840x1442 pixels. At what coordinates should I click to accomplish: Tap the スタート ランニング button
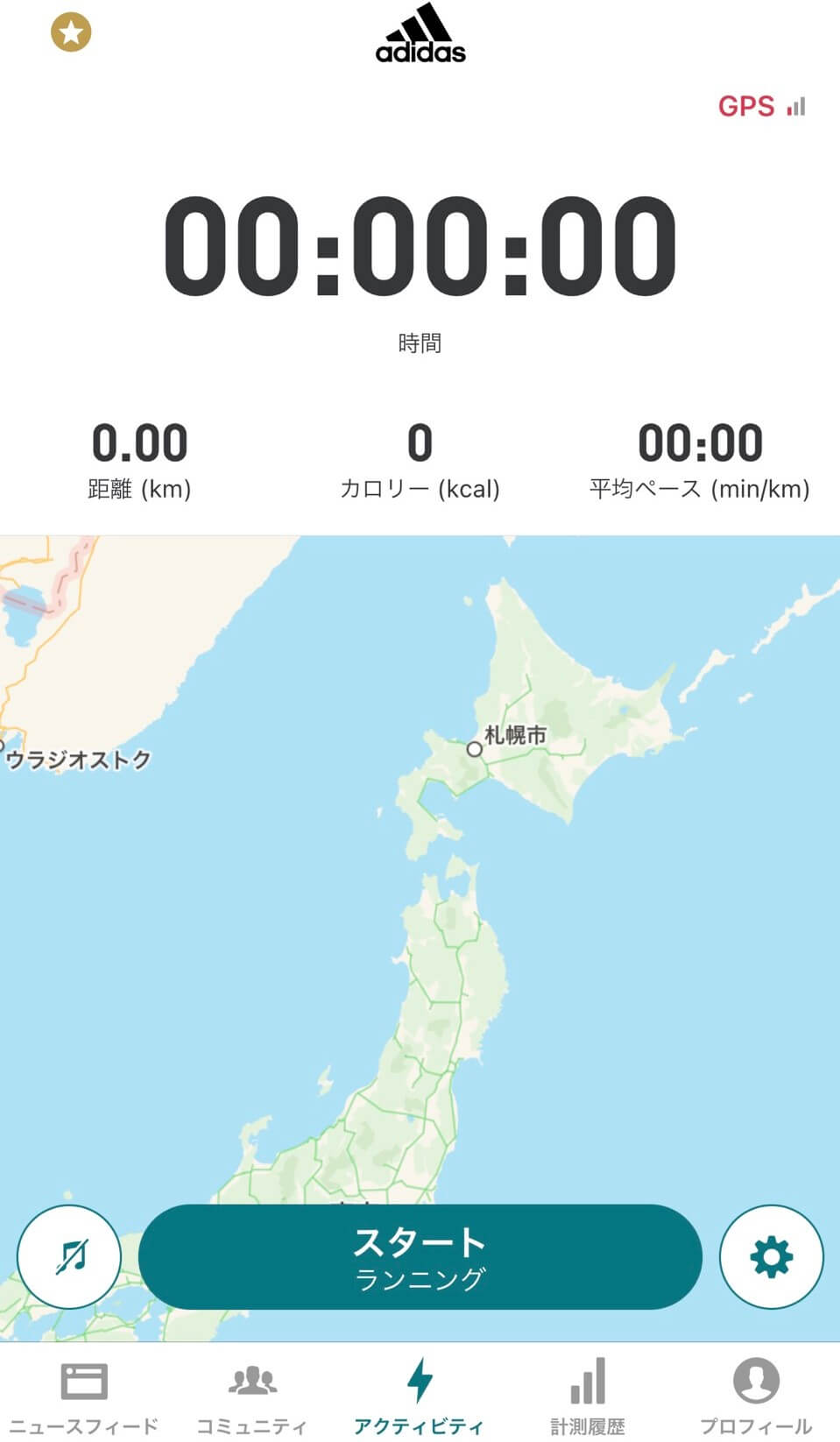coord(420,1257)
